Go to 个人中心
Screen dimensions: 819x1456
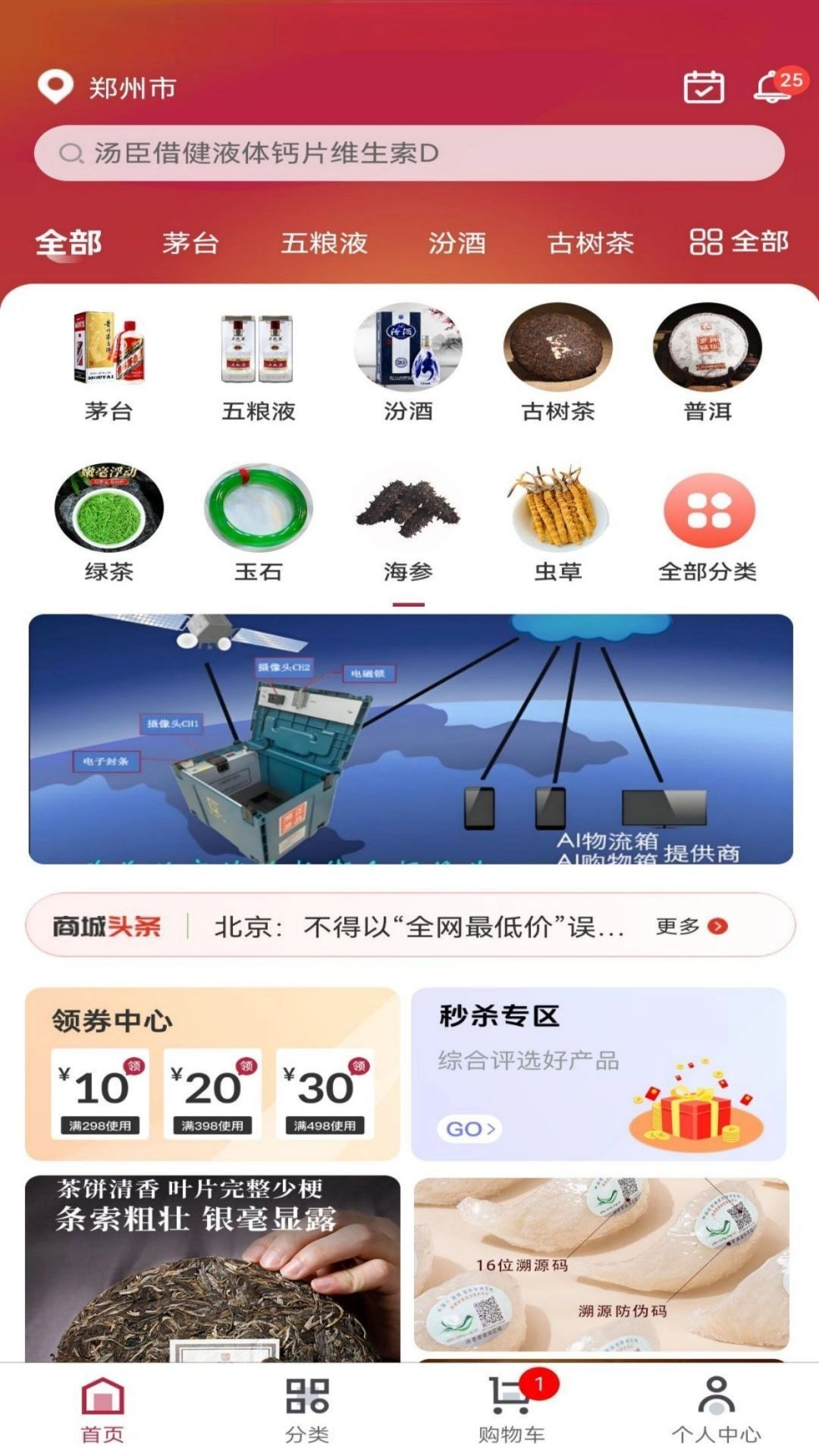[716, 1409]
